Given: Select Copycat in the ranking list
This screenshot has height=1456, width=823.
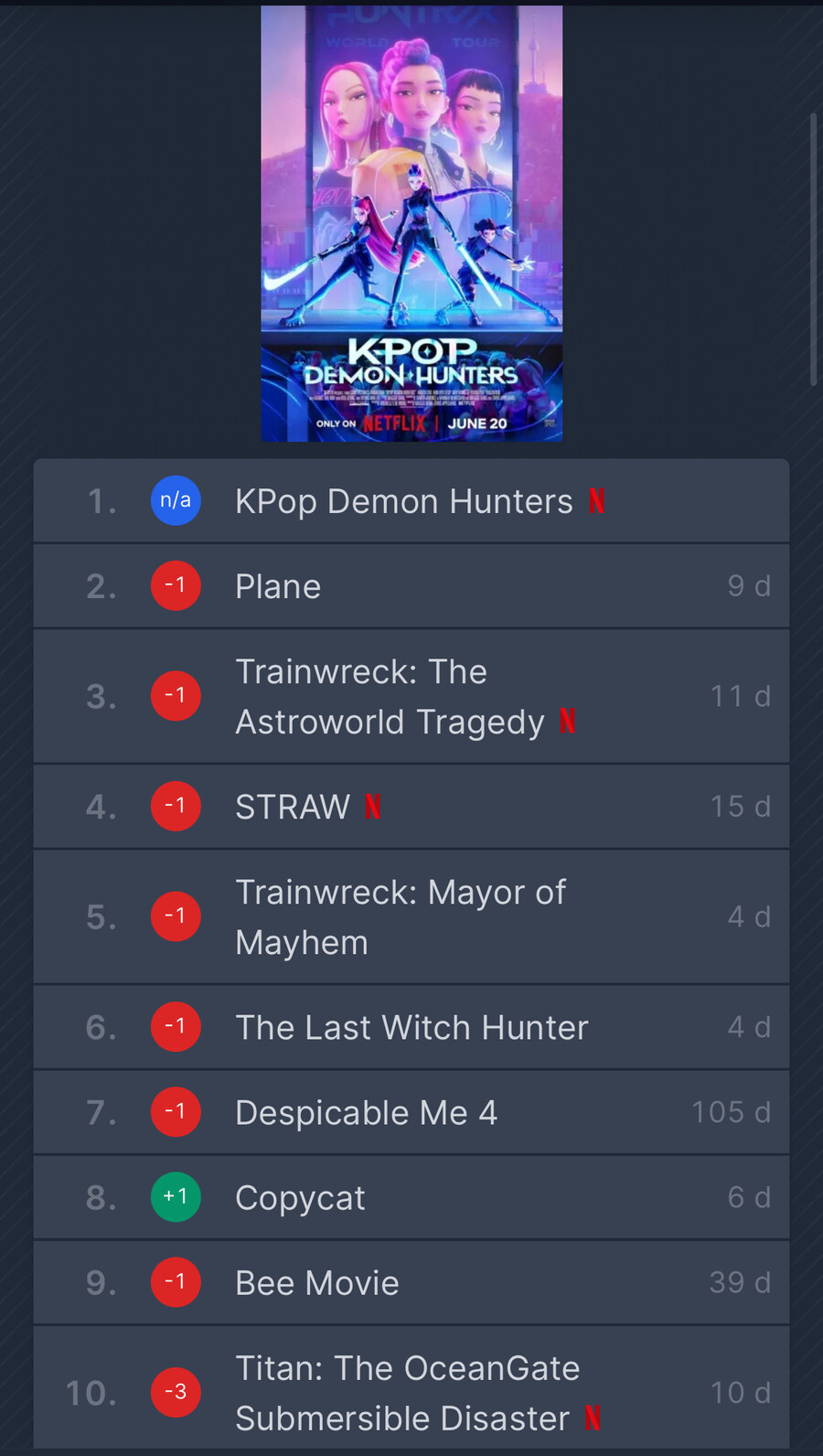Looking at the screenshot, I should [300, 1198].
